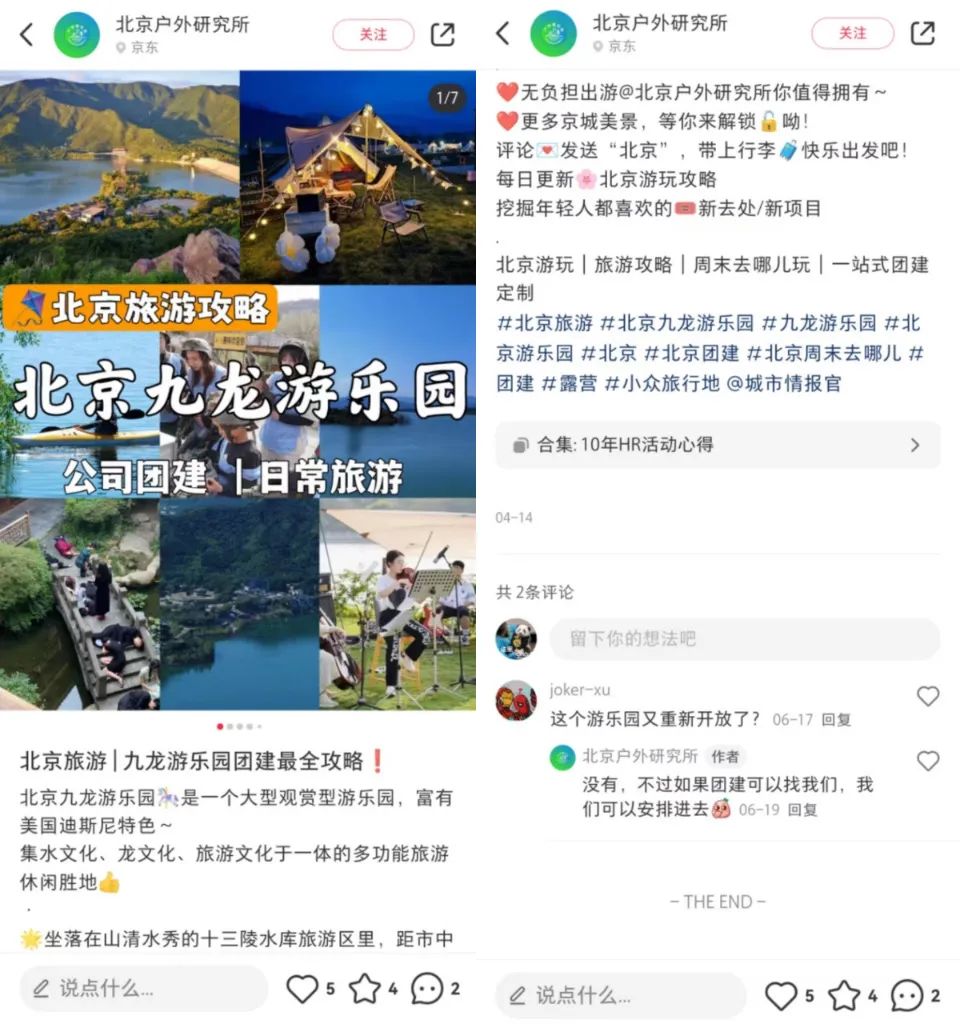Like the post with the heart icon

(x=303, y=988)
